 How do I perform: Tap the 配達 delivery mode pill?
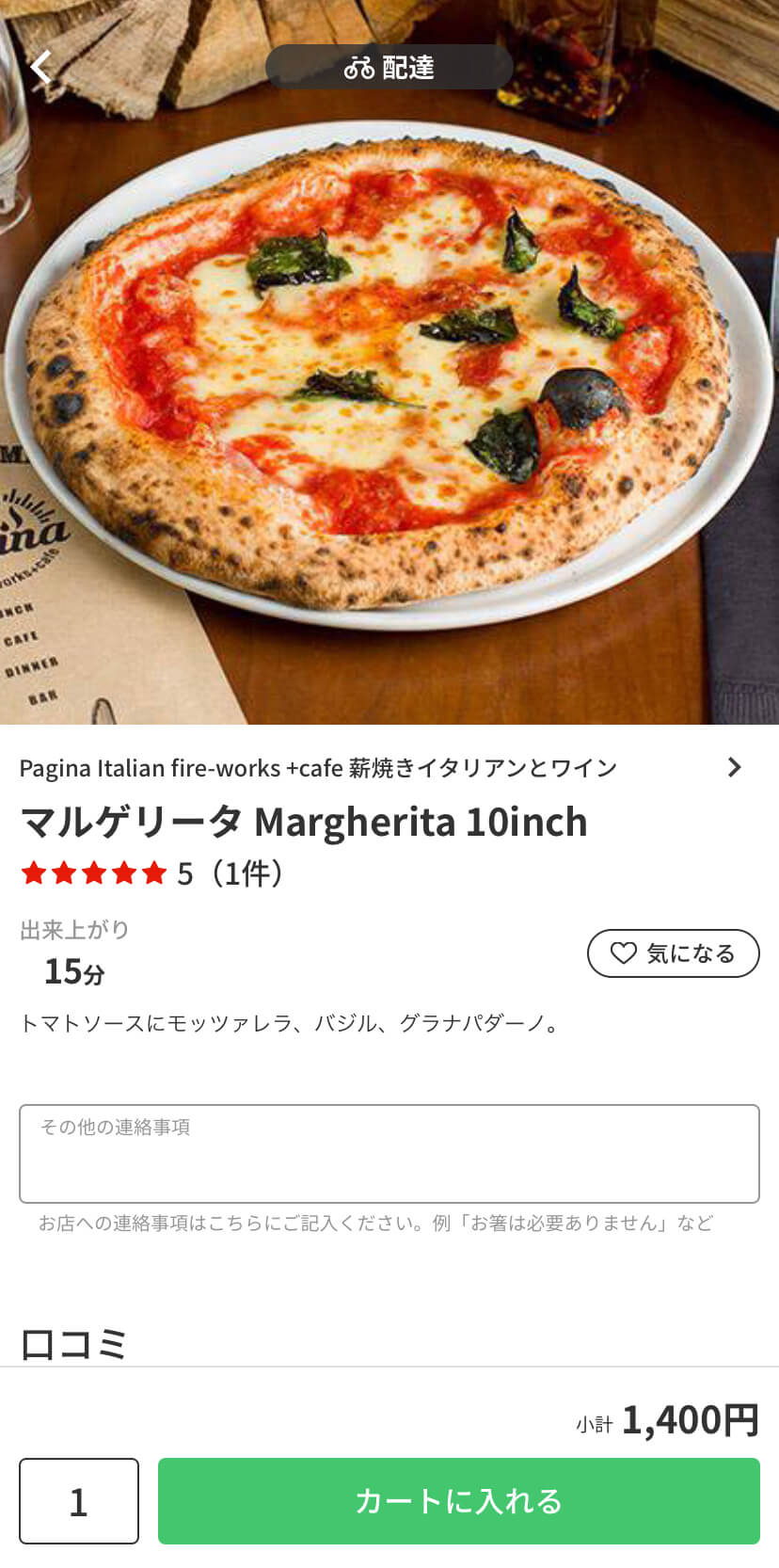pyautogui.click(x=389, y=67)
